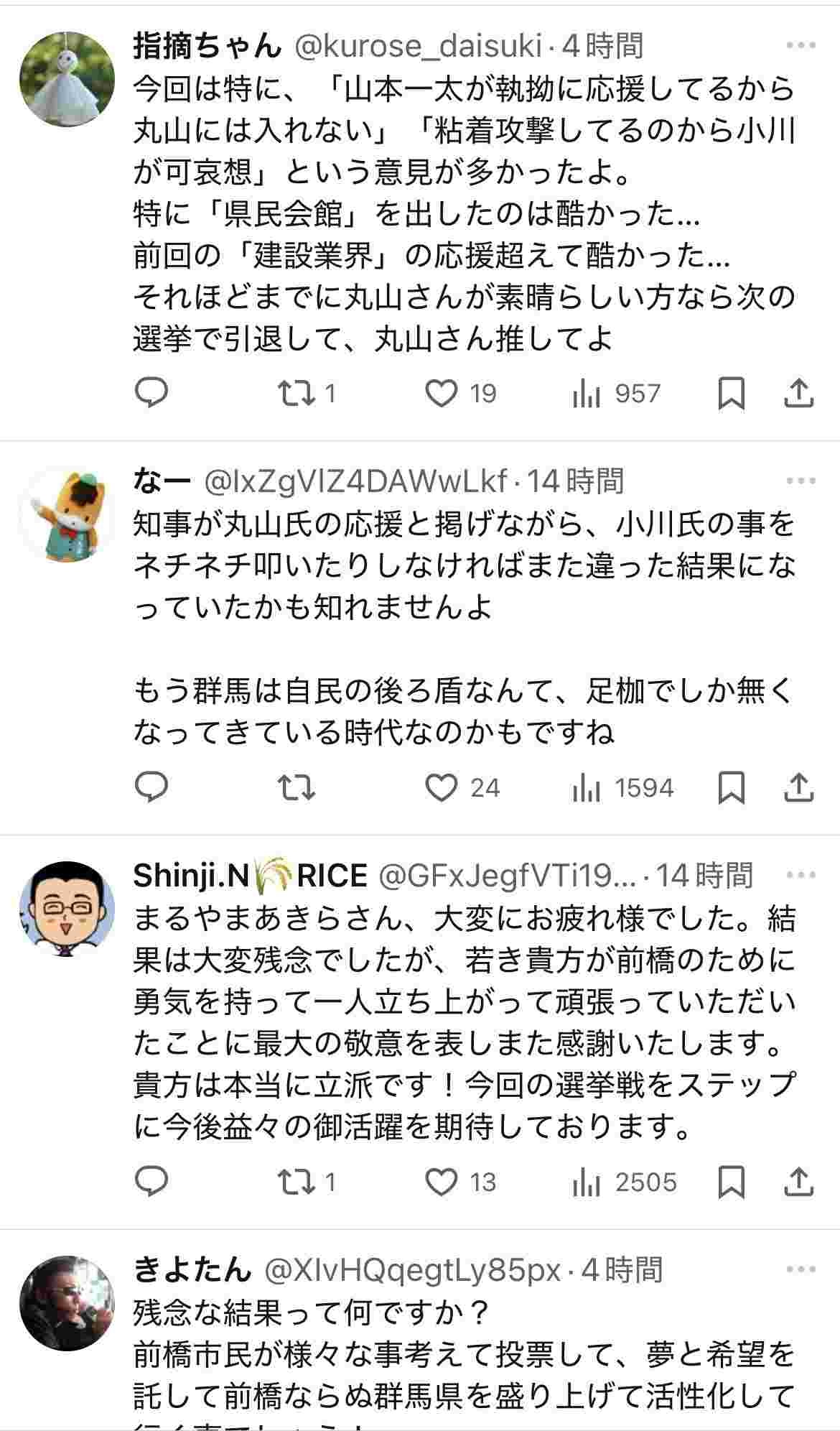Like Shinji.N RICE's post
Viewport: 840px width, 1431px height.
[x=441, y=1182]
